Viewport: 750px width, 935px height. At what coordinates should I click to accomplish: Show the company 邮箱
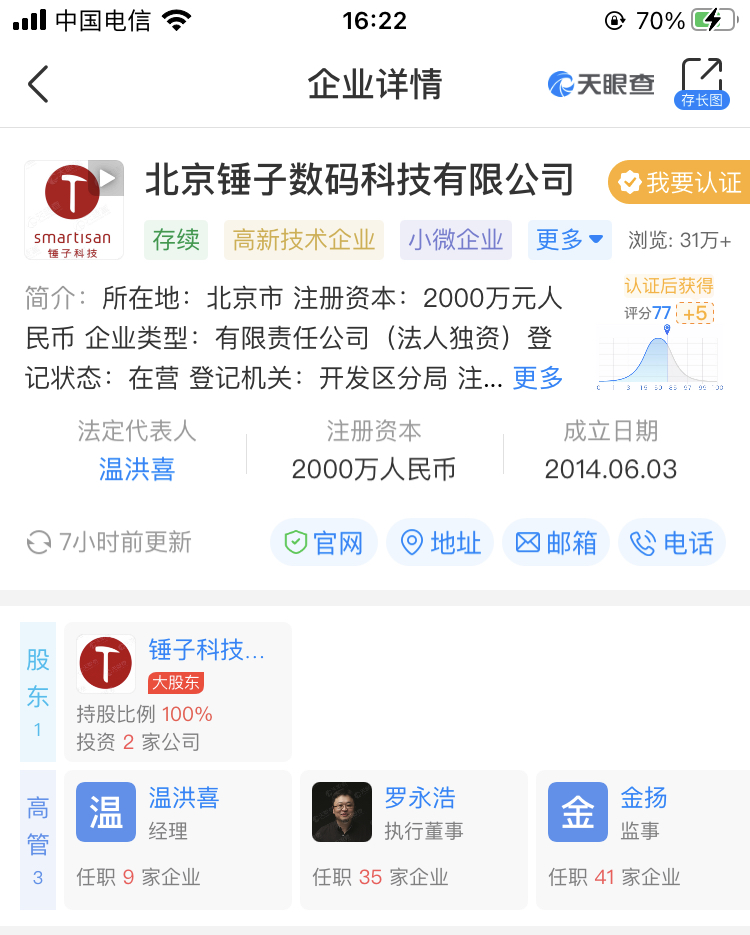coord(556,543)
